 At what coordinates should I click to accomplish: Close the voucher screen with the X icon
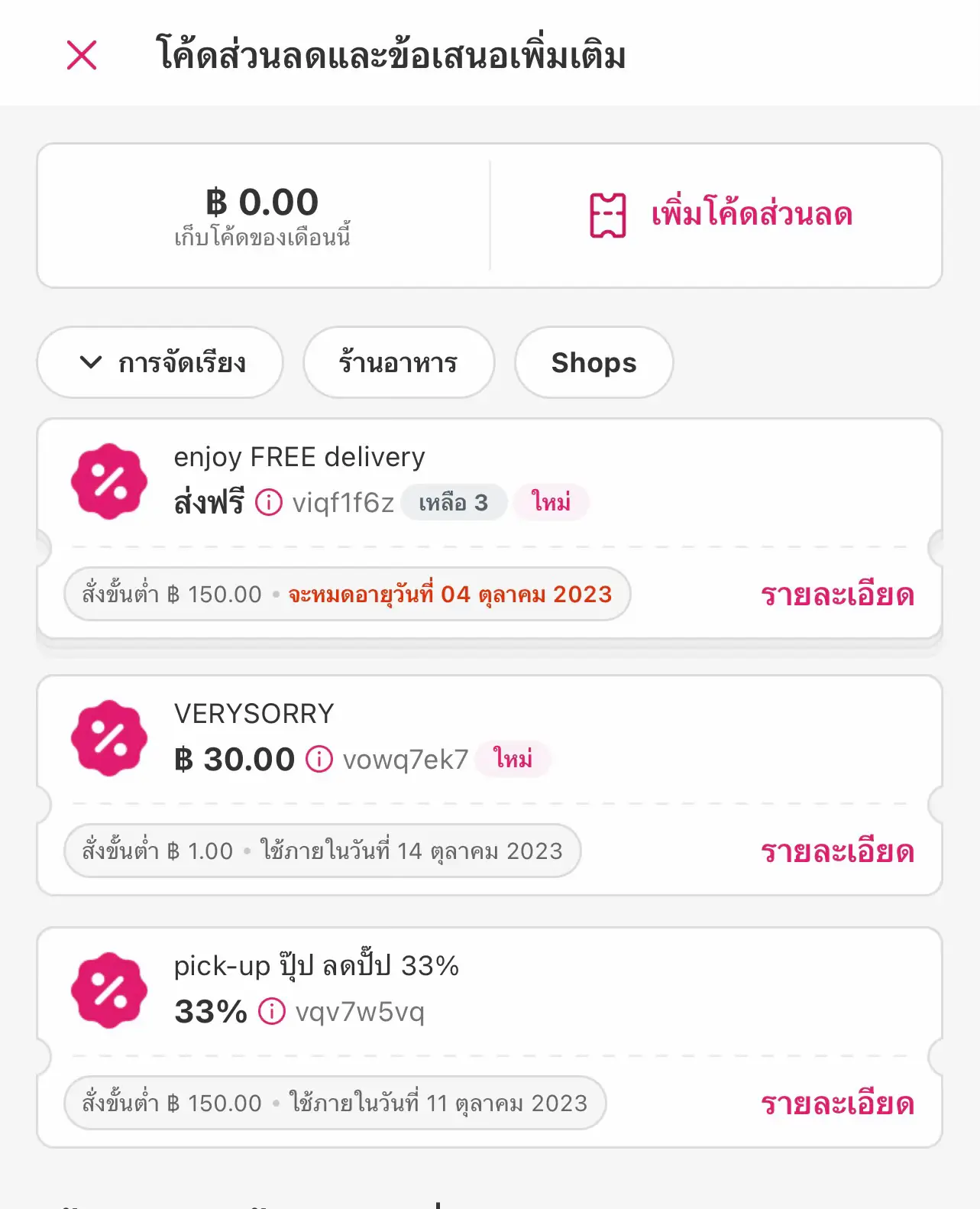[82, 53]
